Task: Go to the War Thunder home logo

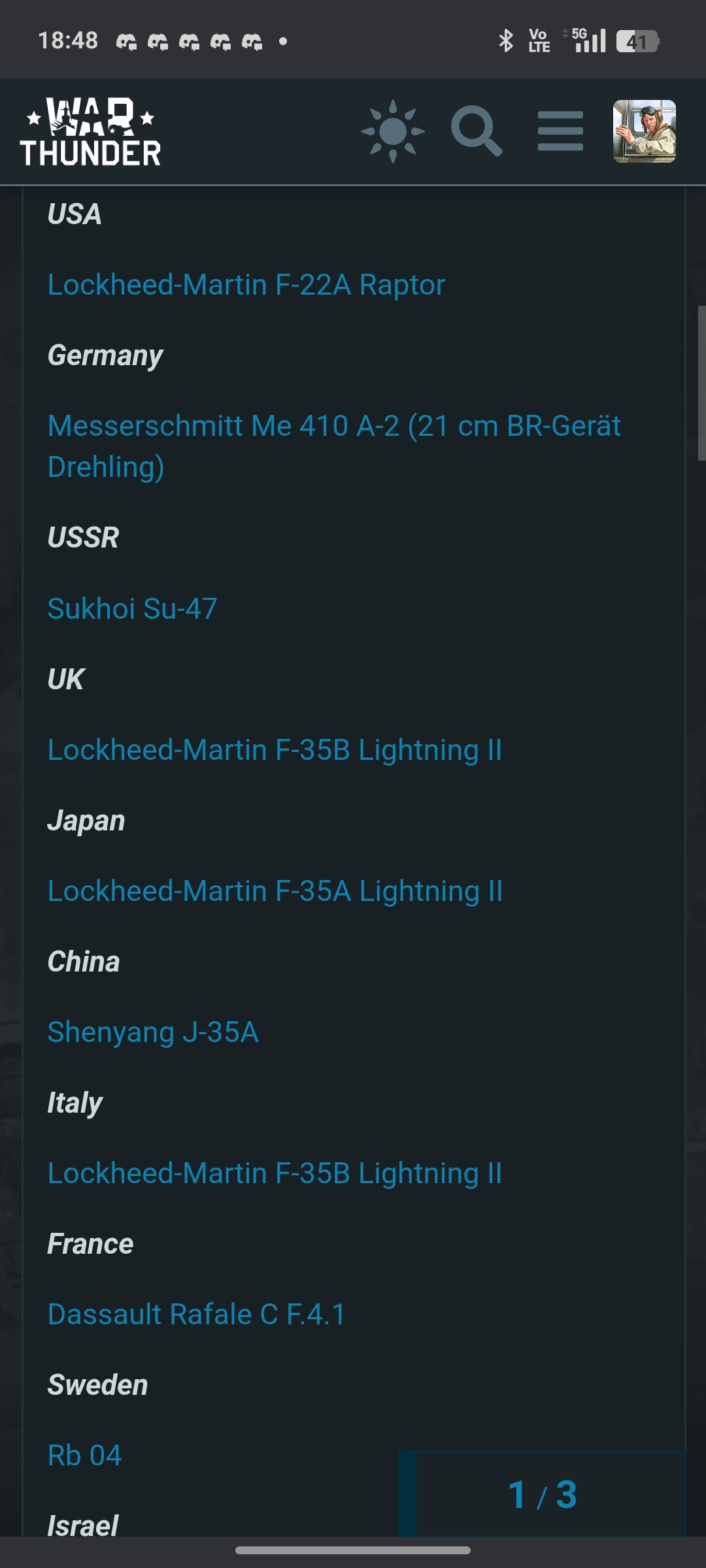Action: [90, 131]
